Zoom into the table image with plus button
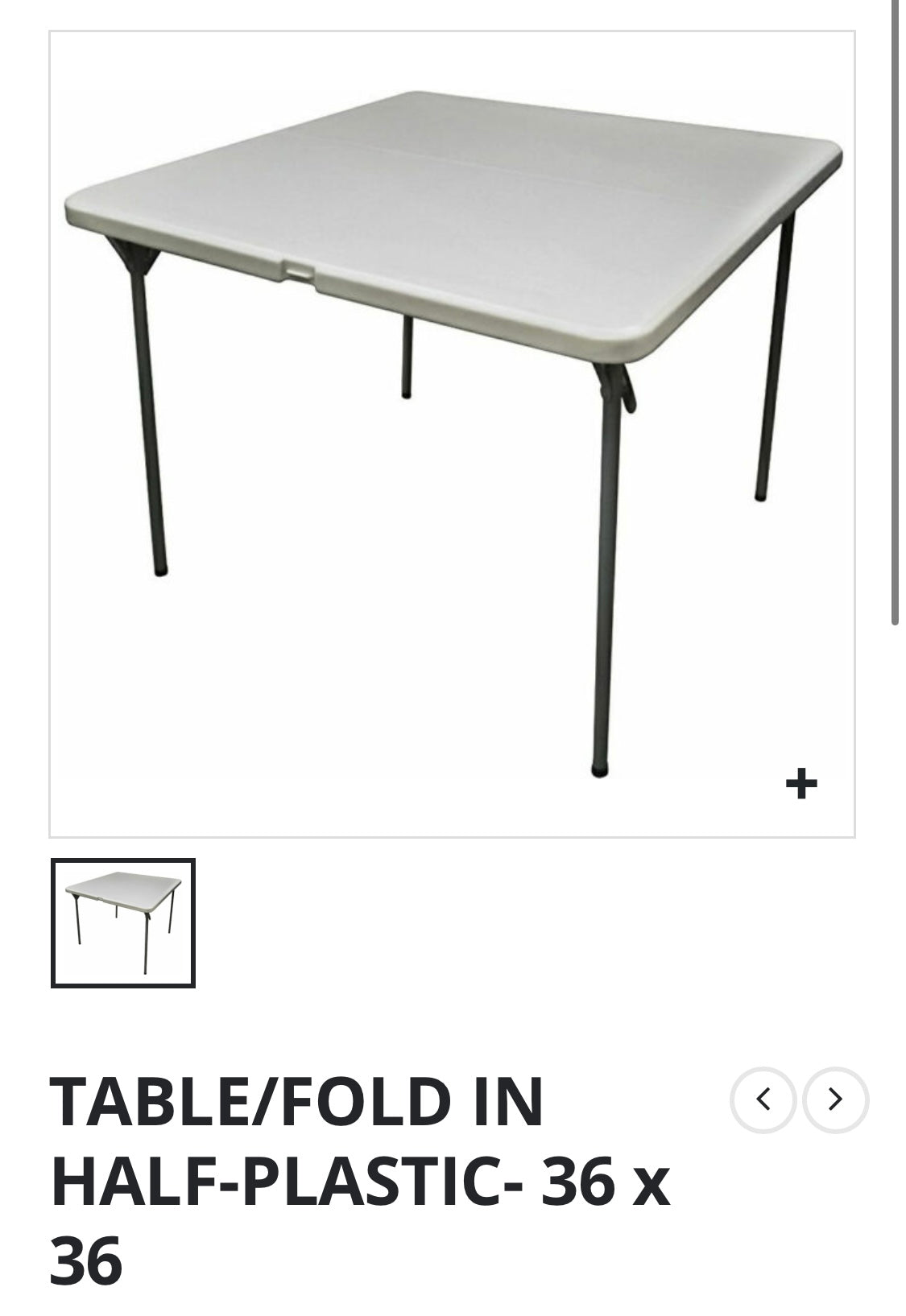This screenshot has width=906, height=1316. [801, 782]
